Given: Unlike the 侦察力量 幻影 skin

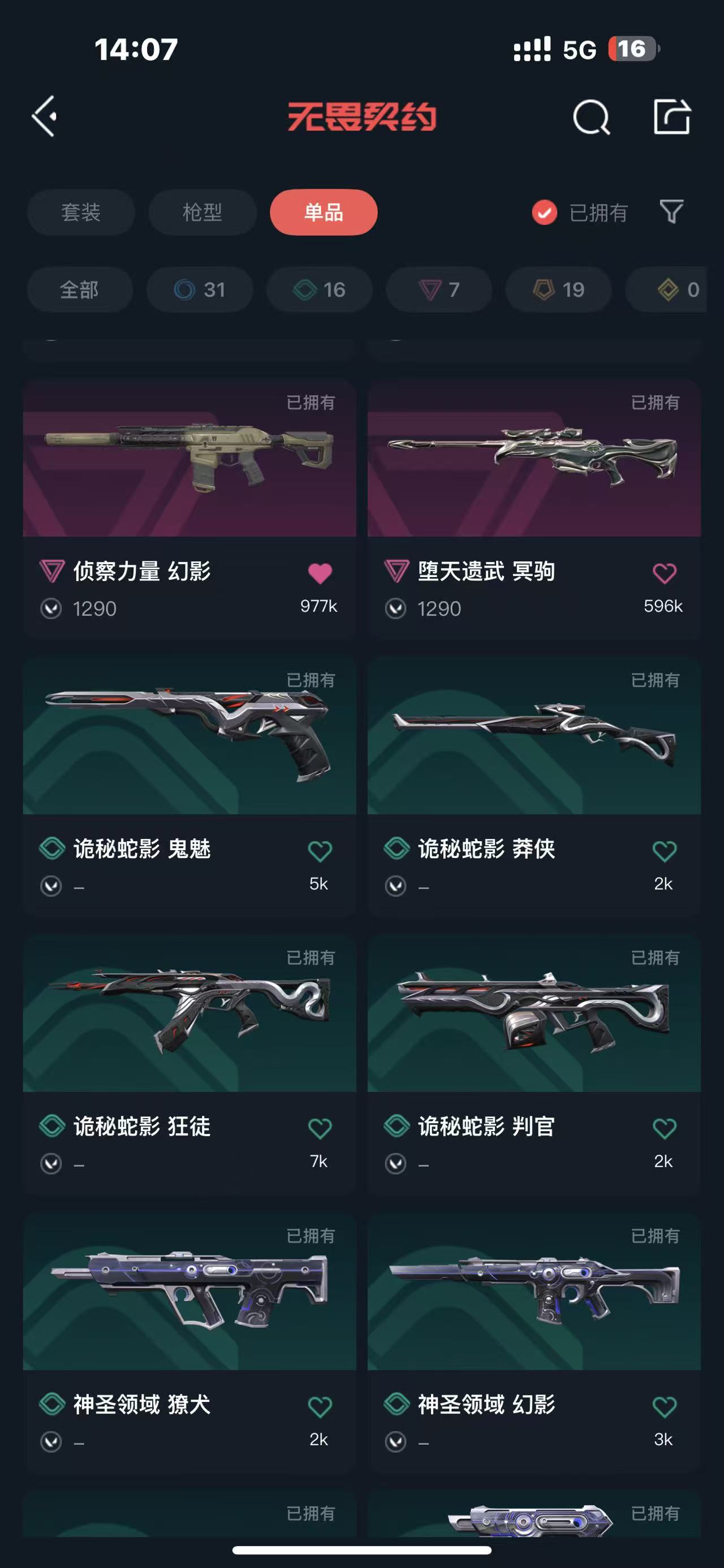Looking at the screenshot, I should tap(320, 573).
